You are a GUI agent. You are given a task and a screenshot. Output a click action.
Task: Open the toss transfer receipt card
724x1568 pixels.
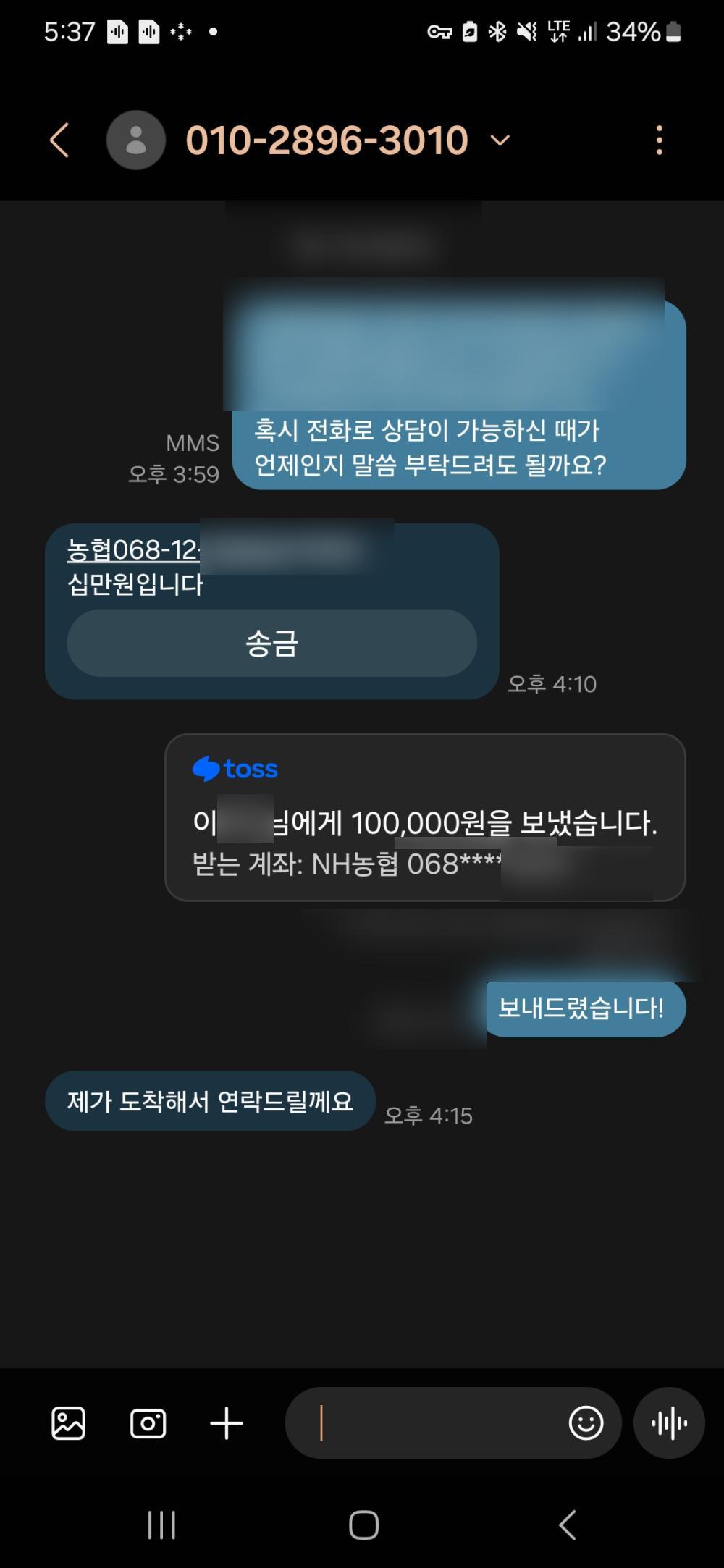[425, 817]
